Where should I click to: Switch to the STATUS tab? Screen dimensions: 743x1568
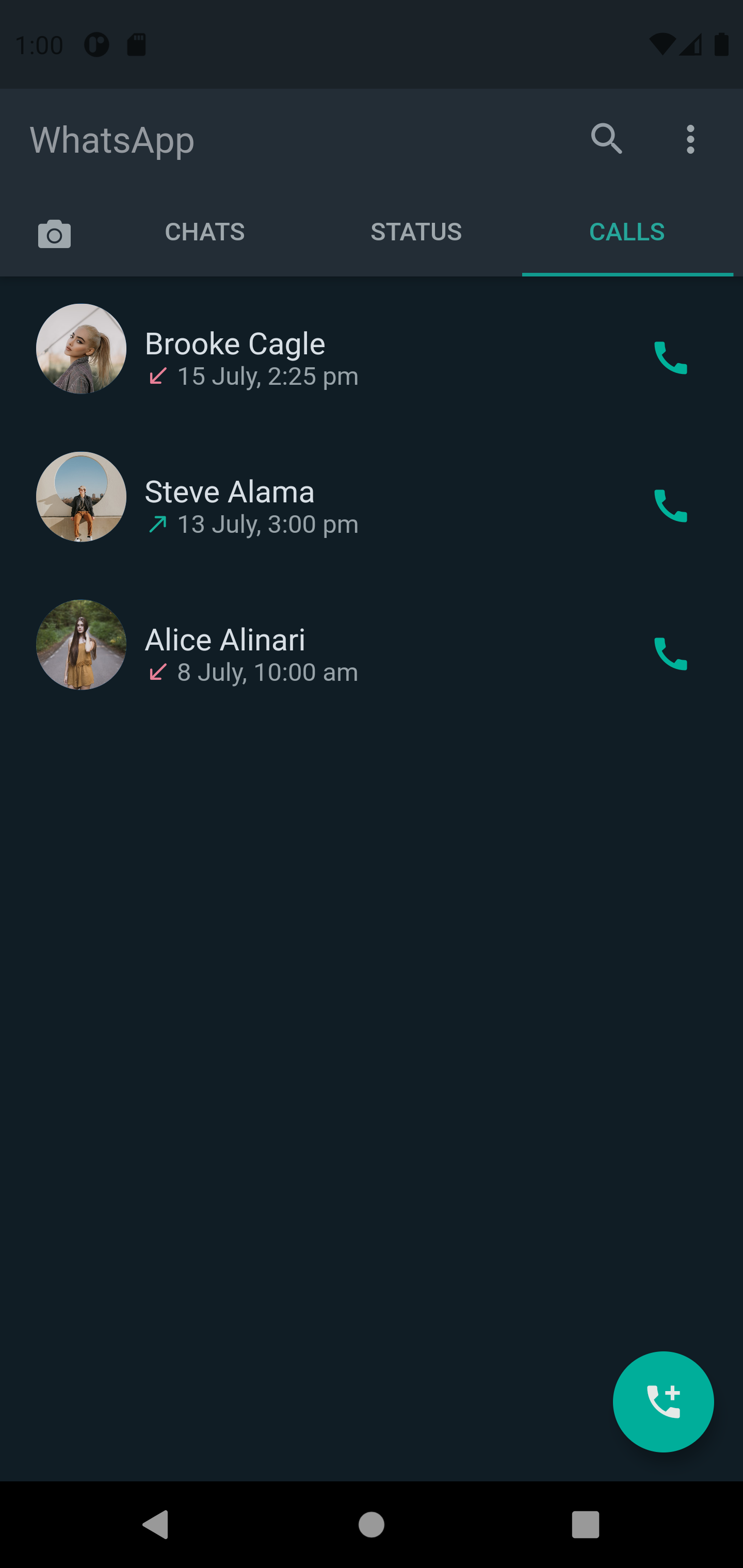click(416, 232)
